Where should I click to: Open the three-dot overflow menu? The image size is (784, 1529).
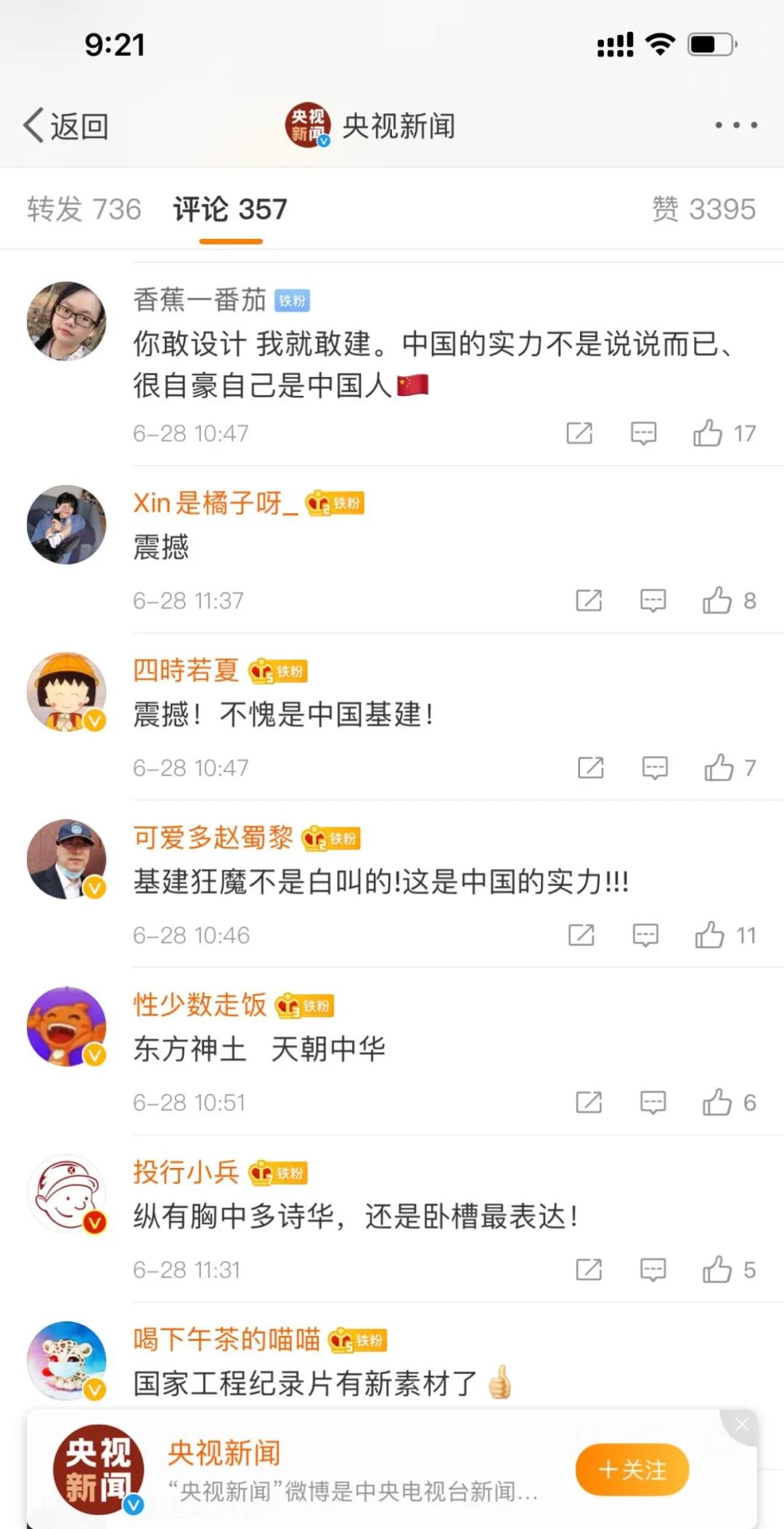click(735, 125)
